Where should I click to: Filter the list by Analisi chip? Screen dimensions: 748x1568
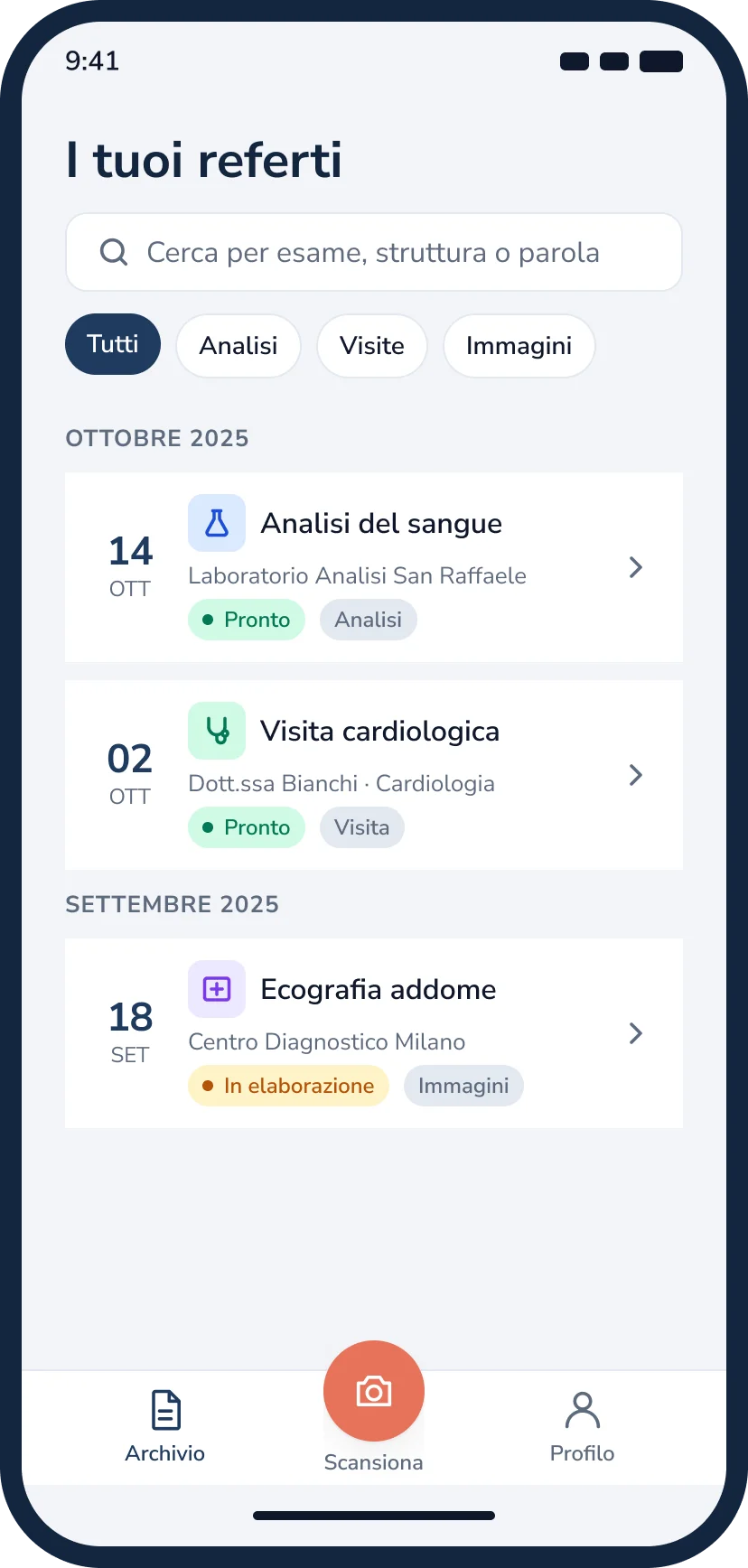tap(238, 346)
